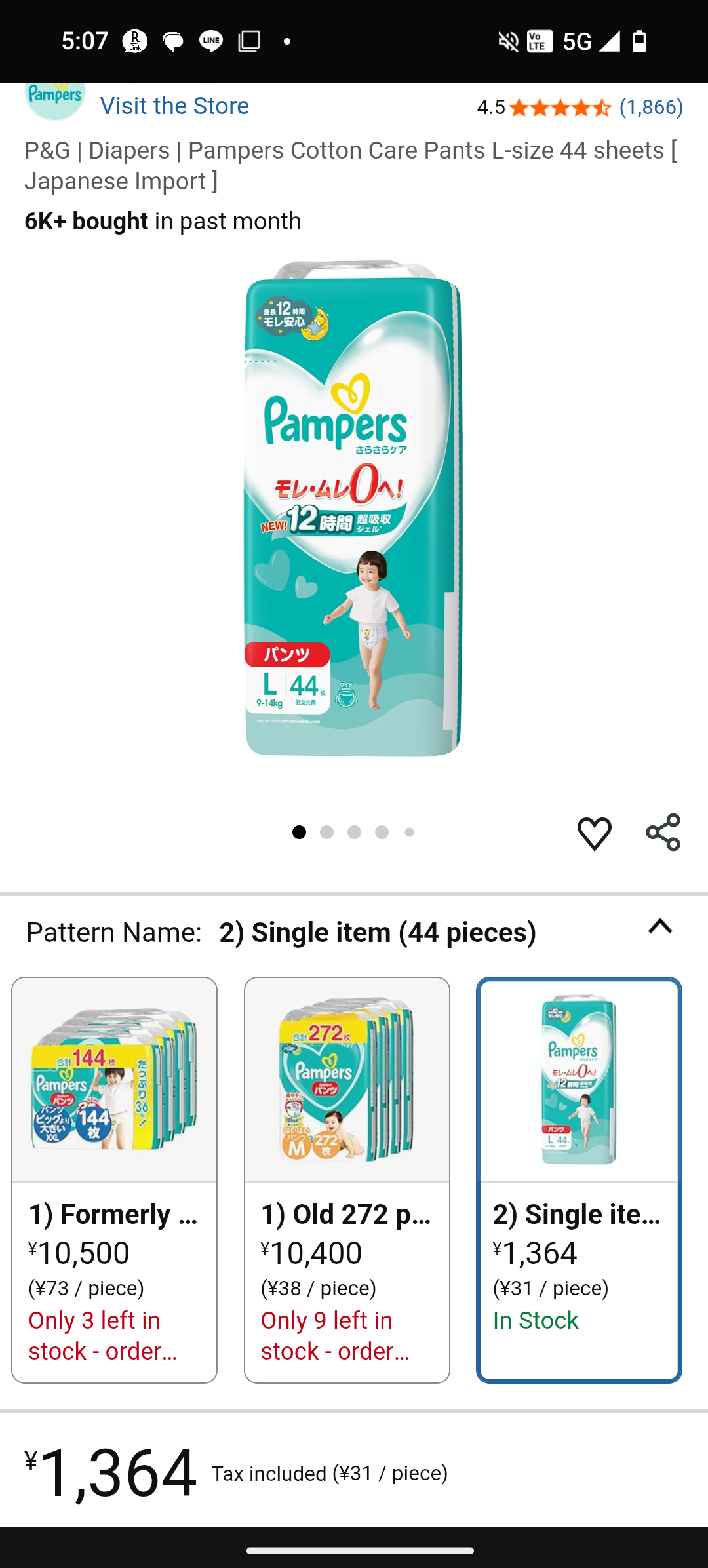
Task: Share this Pampers product
Action: pyautogui.click(x=663, y=833)
